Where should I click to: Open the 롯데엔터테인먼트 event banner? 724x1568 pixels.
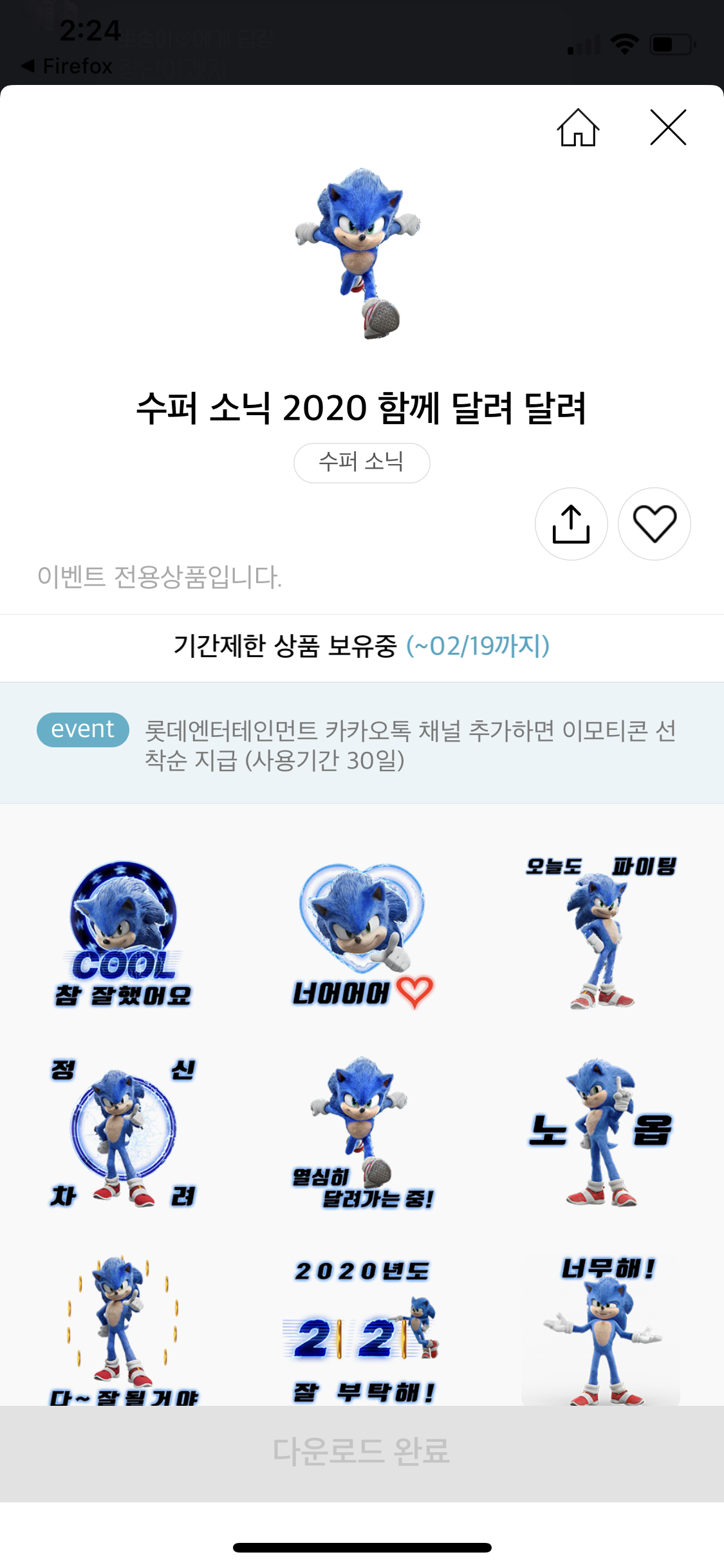click(362, 744)
